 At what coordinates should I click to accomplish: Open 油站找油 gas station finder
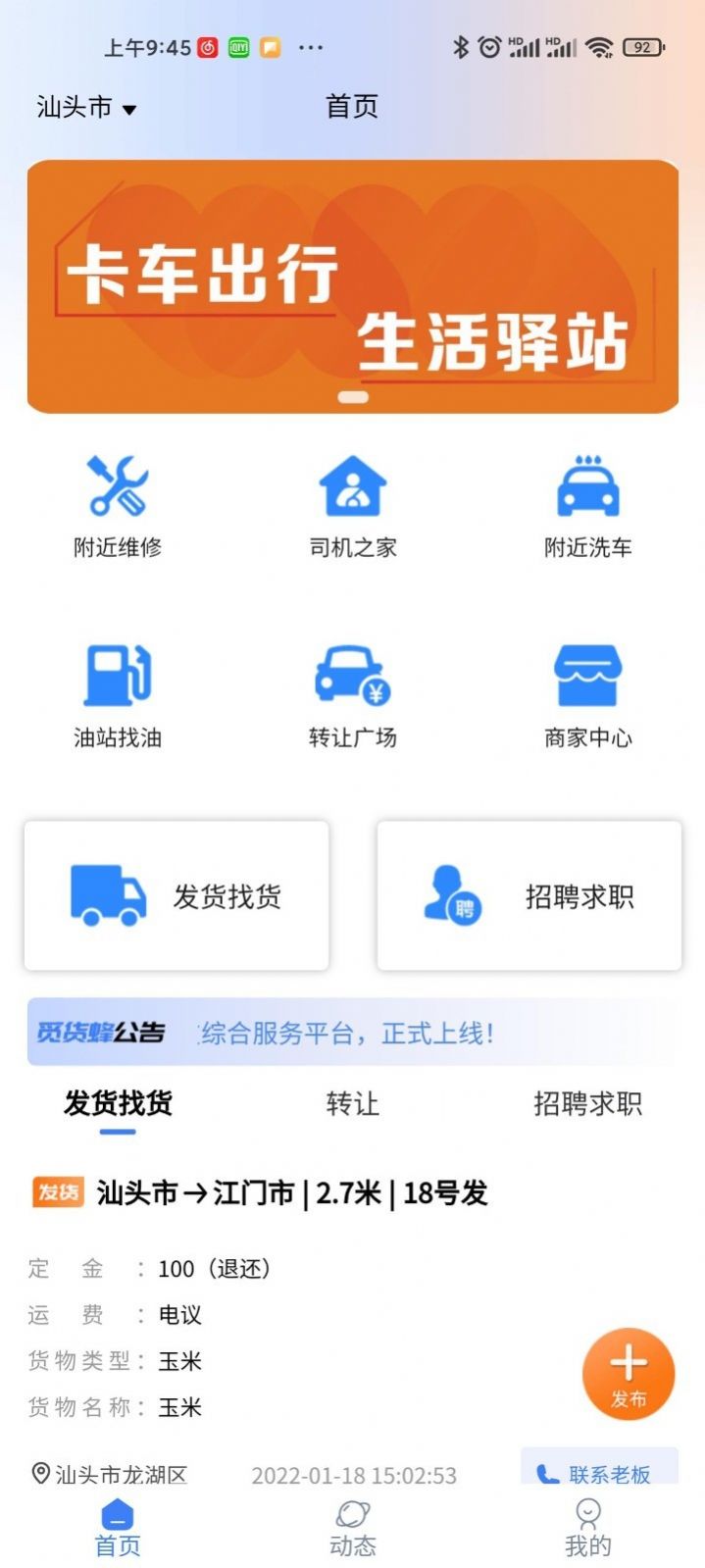[x=118, y=696]
